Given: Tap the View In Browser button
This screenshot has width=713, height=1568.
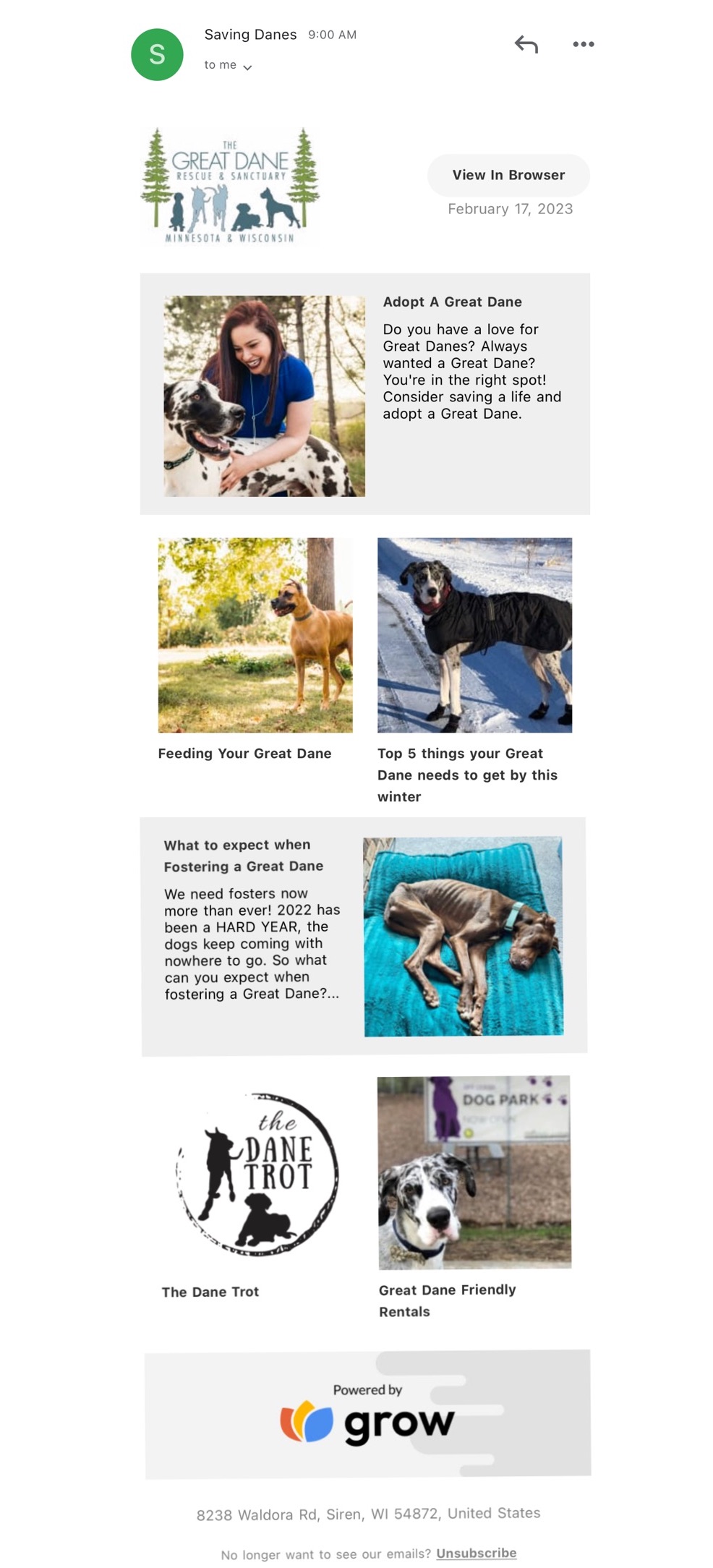Looking at the screenshot, I should (x=508, y=175).
